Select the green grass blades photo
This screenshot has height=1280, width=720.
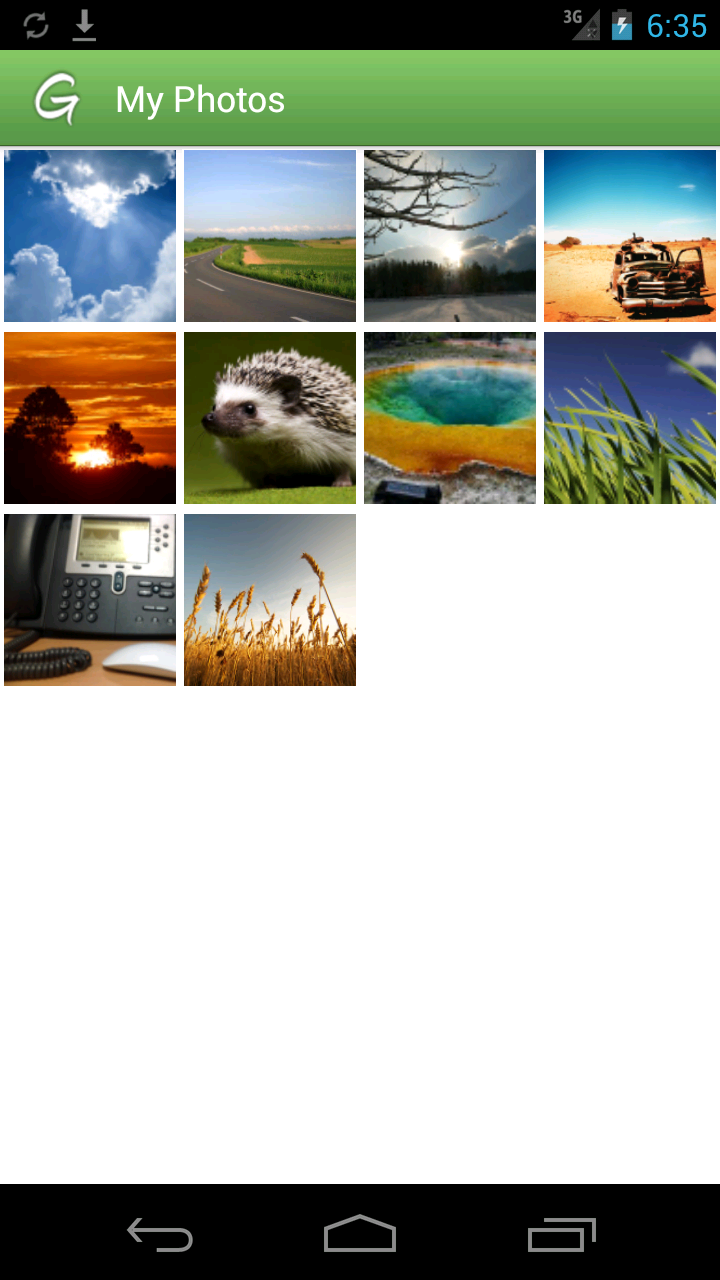(630, 418)
